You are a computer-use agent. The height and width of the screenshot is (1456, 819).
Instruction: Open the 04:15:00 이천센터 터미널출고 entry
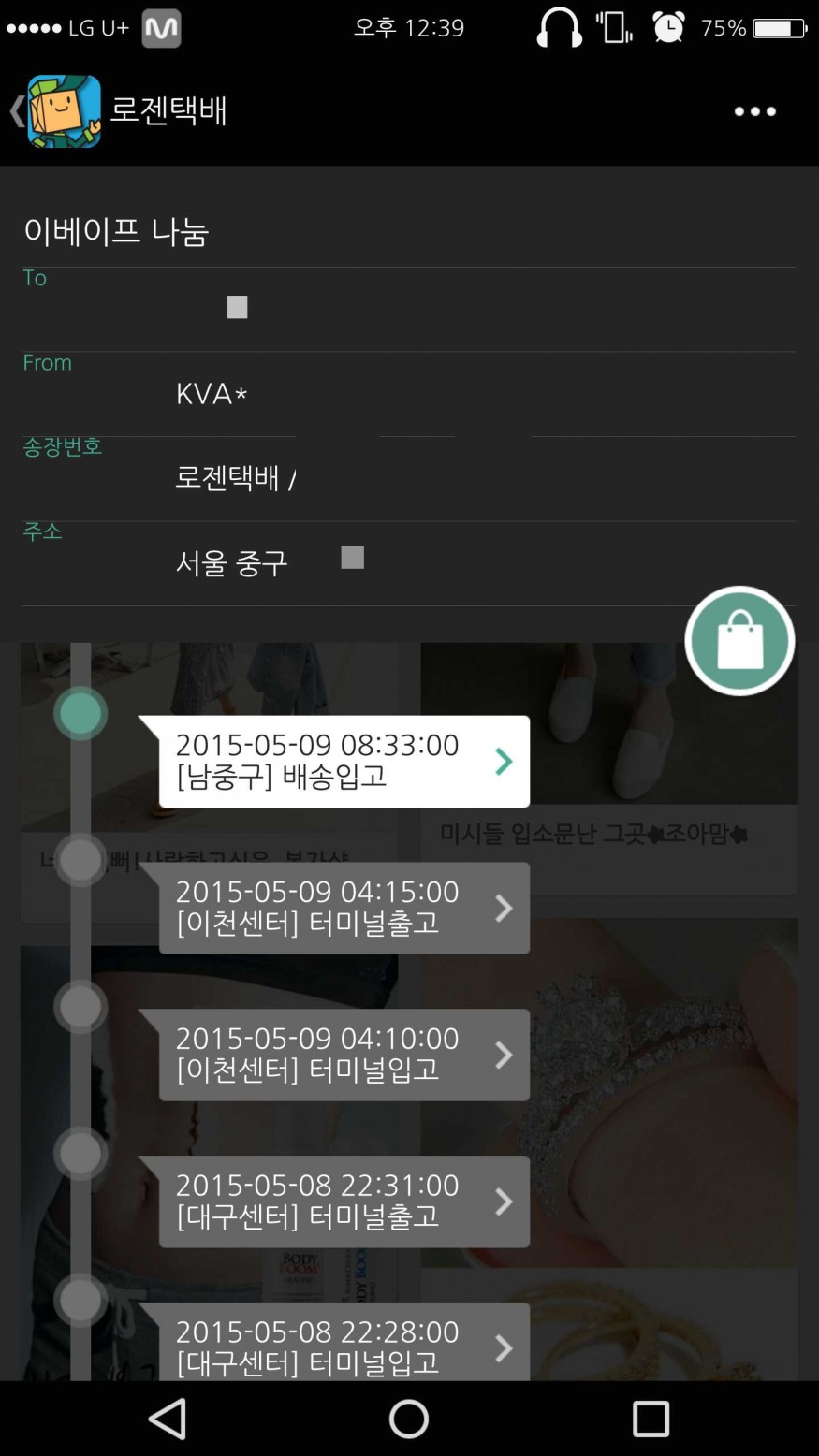coord(344,908)
